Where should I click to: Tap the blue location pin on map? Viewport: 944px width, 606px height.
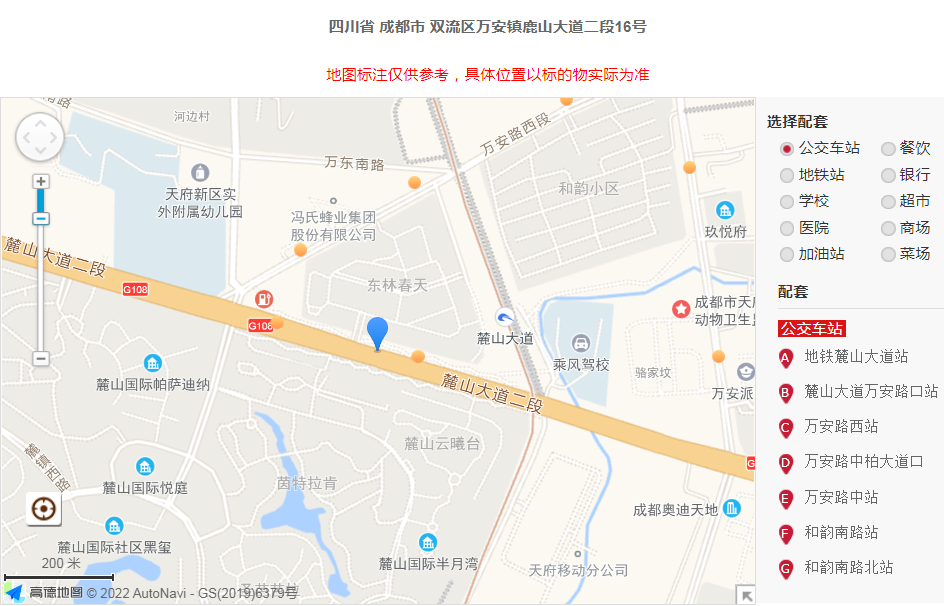point(377,332)
